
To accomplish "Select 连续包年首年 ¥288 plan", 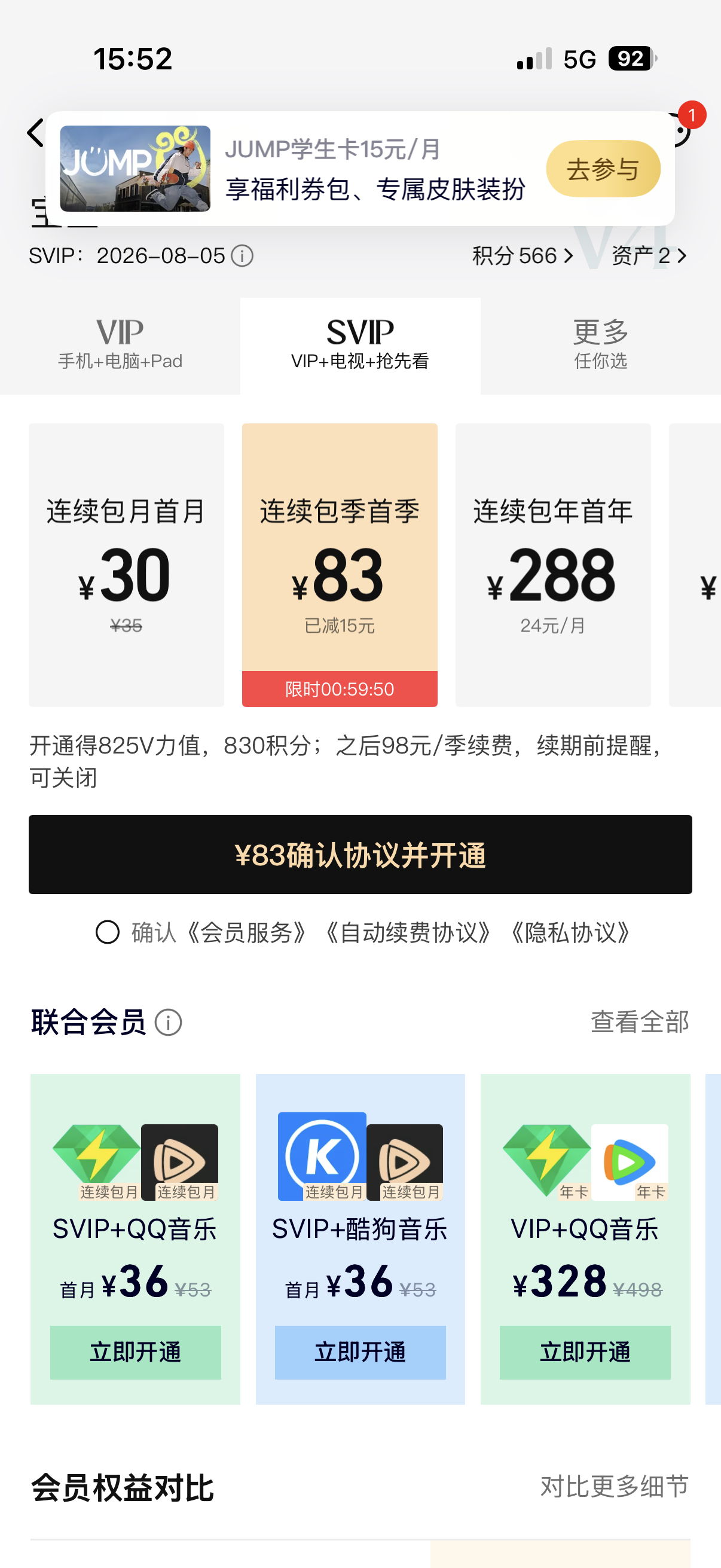I will [x=552, y=565].
